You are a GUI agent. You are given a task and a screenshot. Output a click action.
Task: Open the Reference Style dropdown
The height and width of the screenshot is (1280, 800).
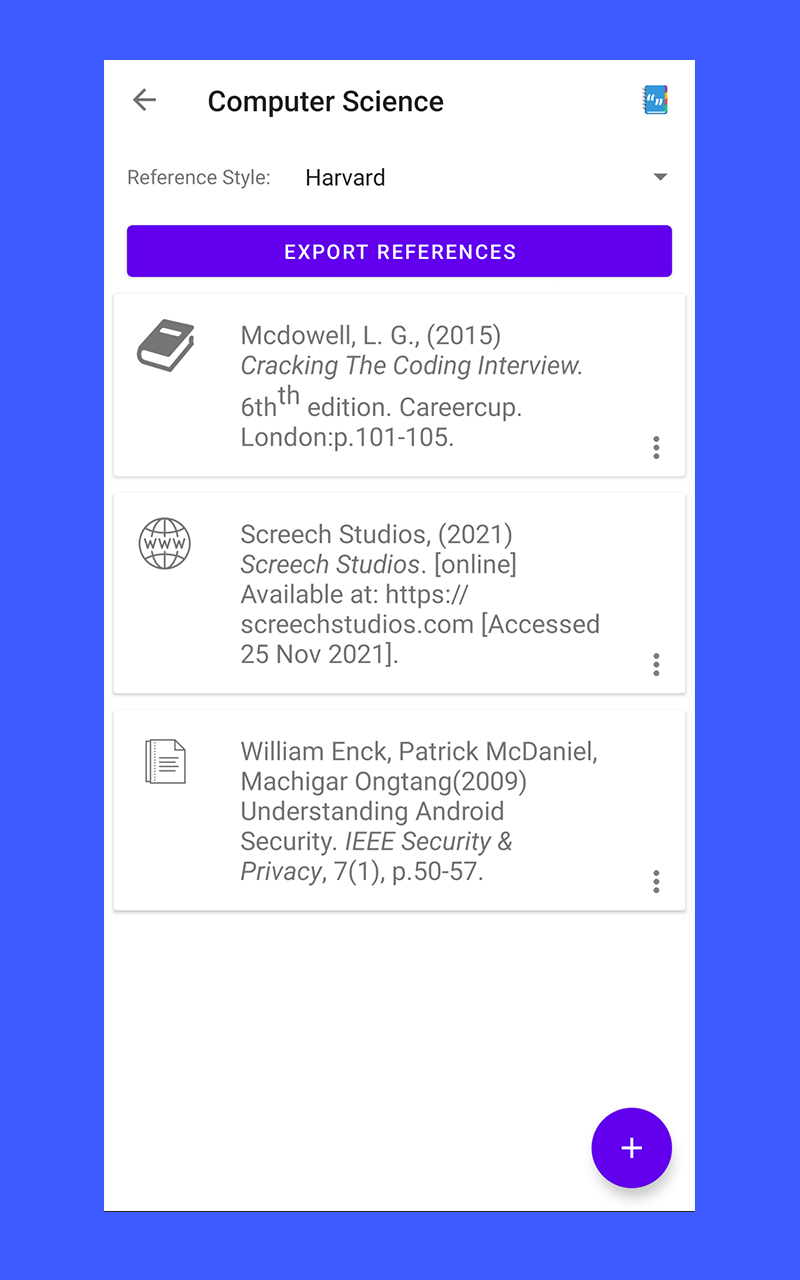coord(480,177)
